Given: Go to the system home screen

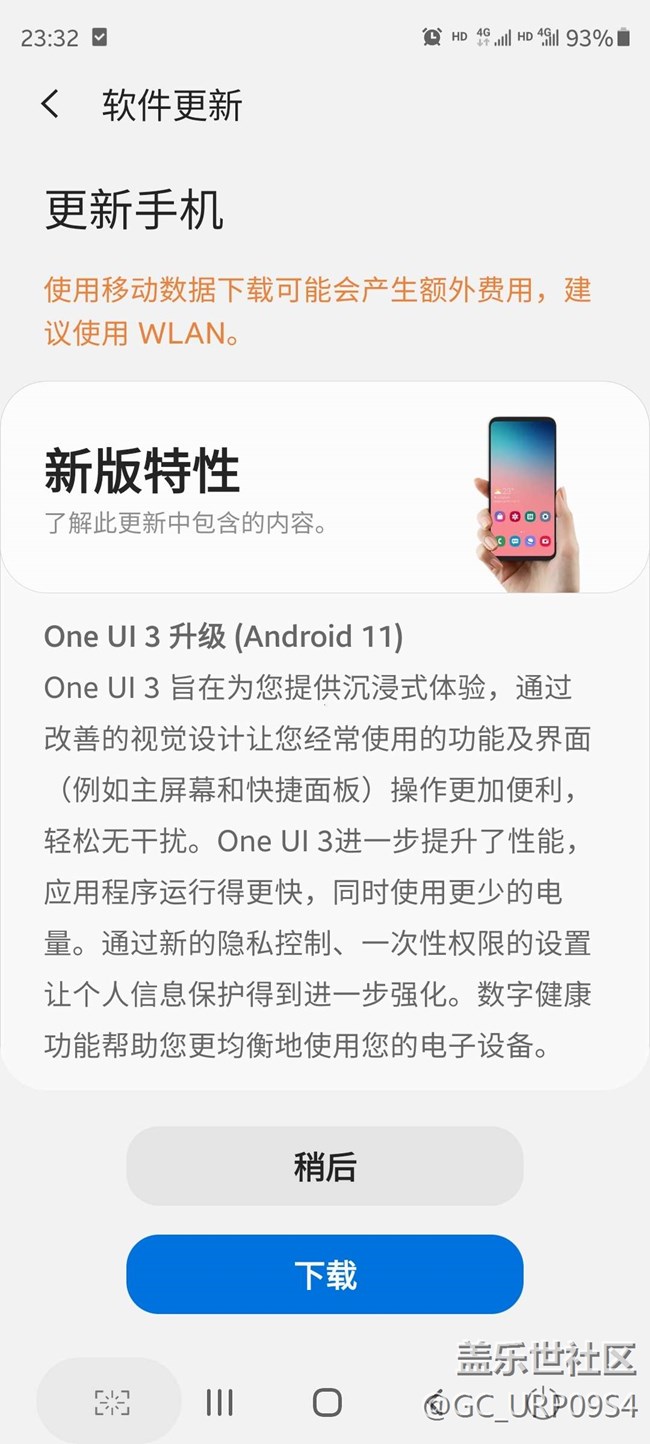Looking at the screenshot, I should pos(327,1402).
